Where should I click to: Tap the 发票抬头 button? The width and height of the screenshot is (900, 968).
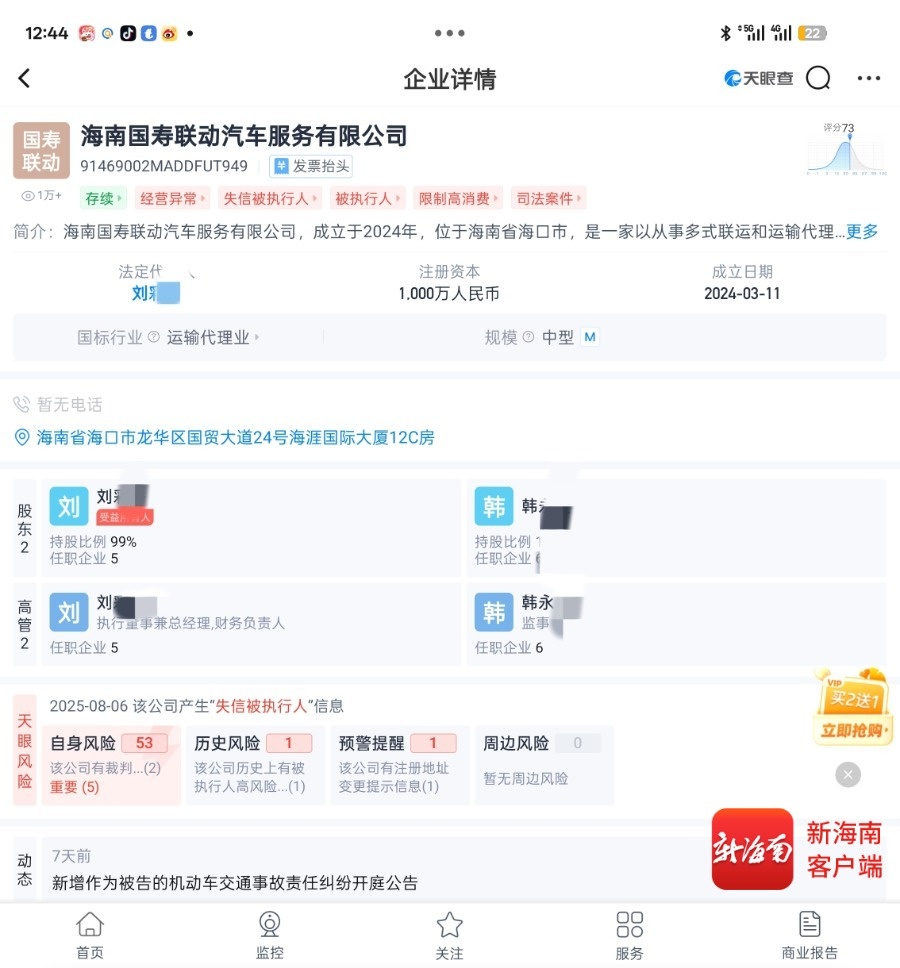coord(312,166)
